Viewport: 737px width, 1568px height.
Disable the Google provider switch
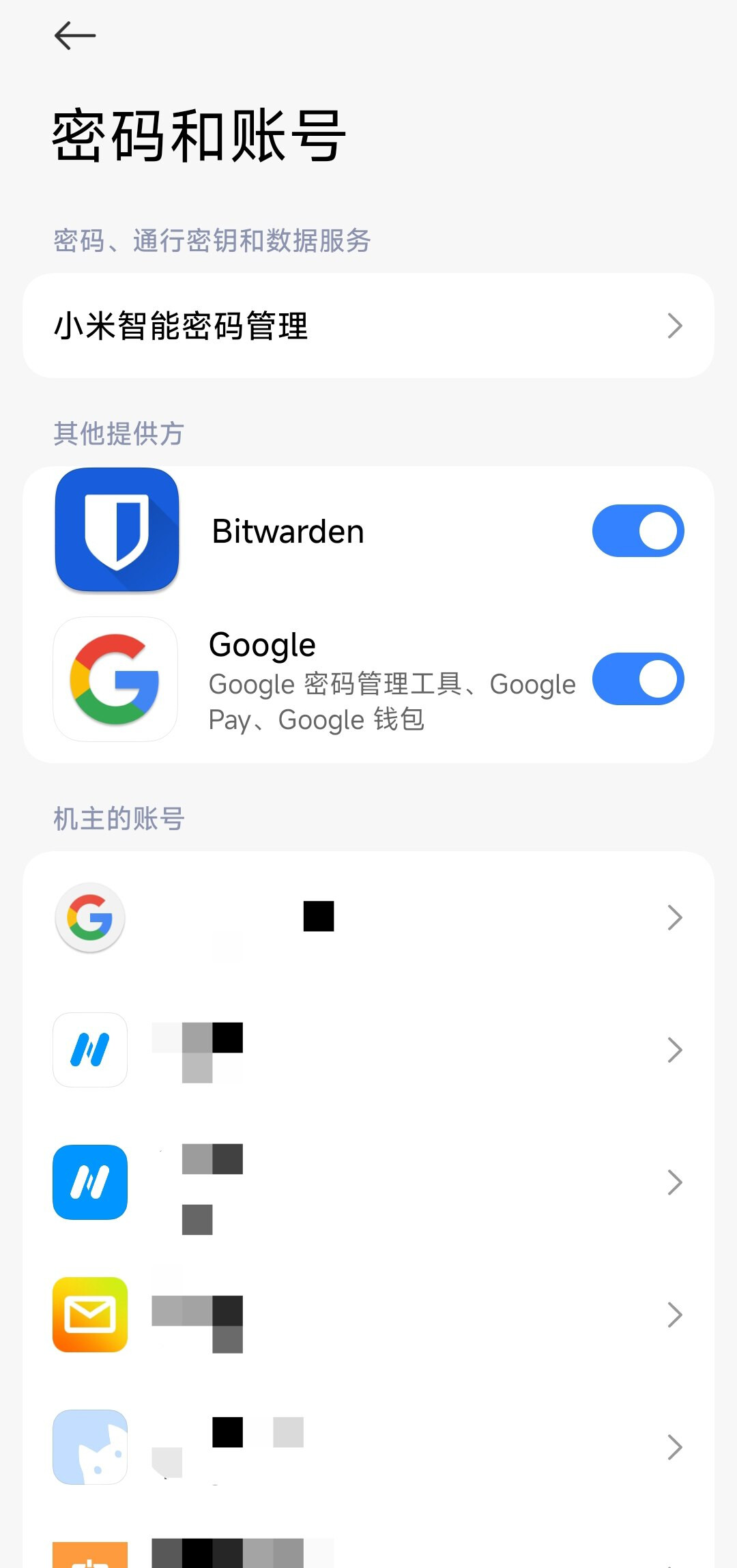(638, 679)
